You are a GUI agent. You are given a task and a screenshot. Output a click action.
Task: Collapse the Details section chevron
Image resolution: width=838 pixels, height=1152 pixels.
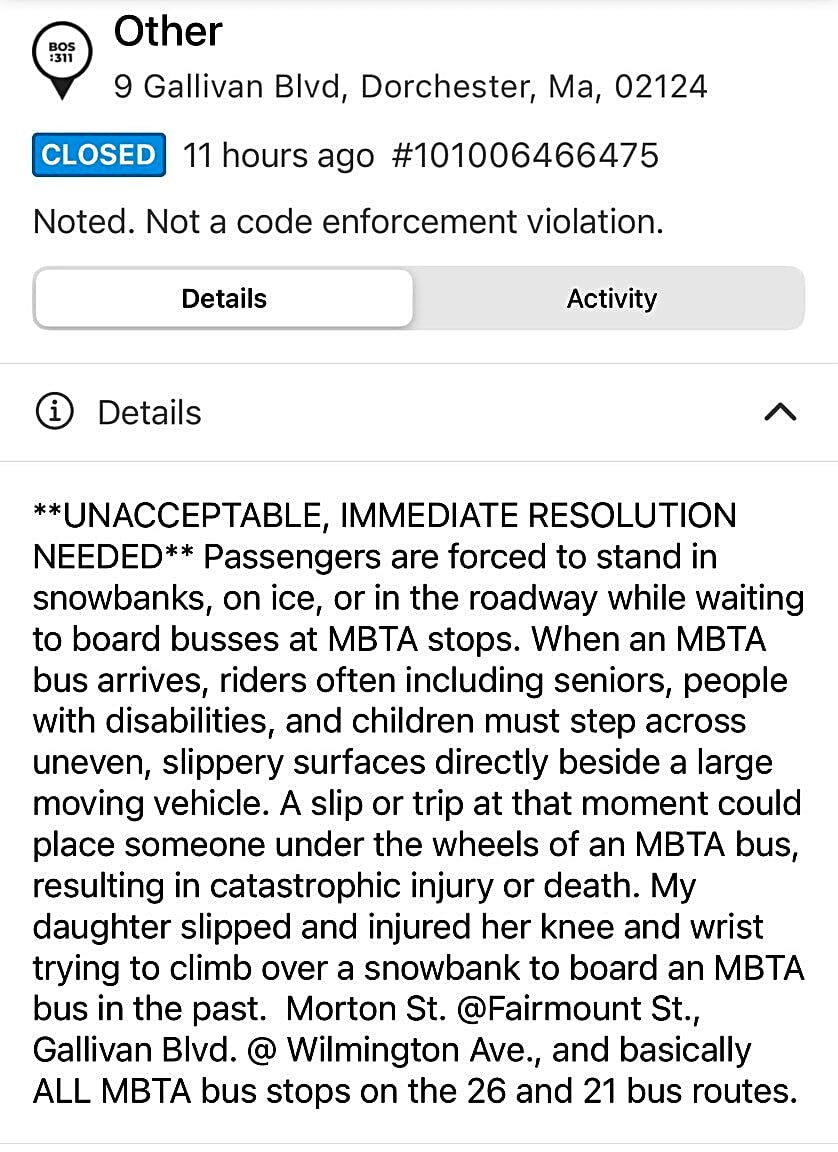pos(779,412)
